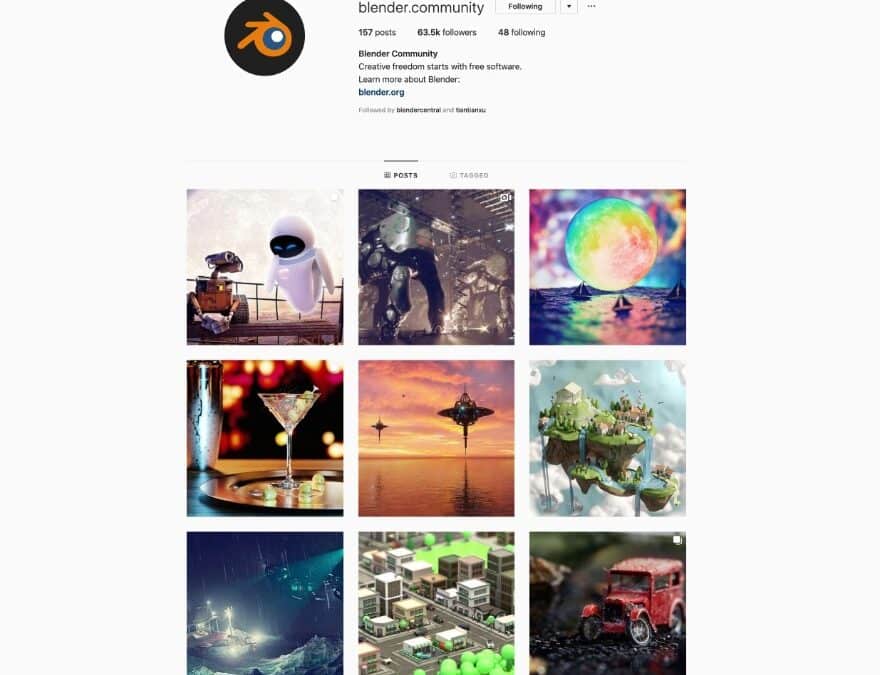
Task: Switch to the Tagged tab
Action: click(x=469, y=175)
